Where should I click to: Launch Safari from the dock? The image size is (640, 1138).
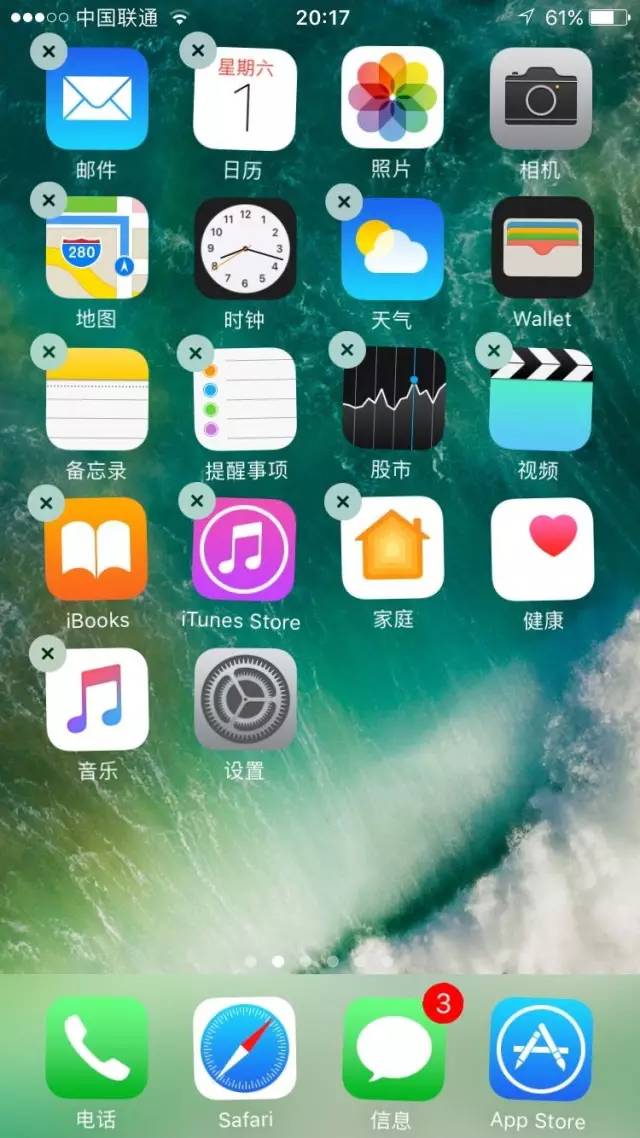(x=245, y=1048)
